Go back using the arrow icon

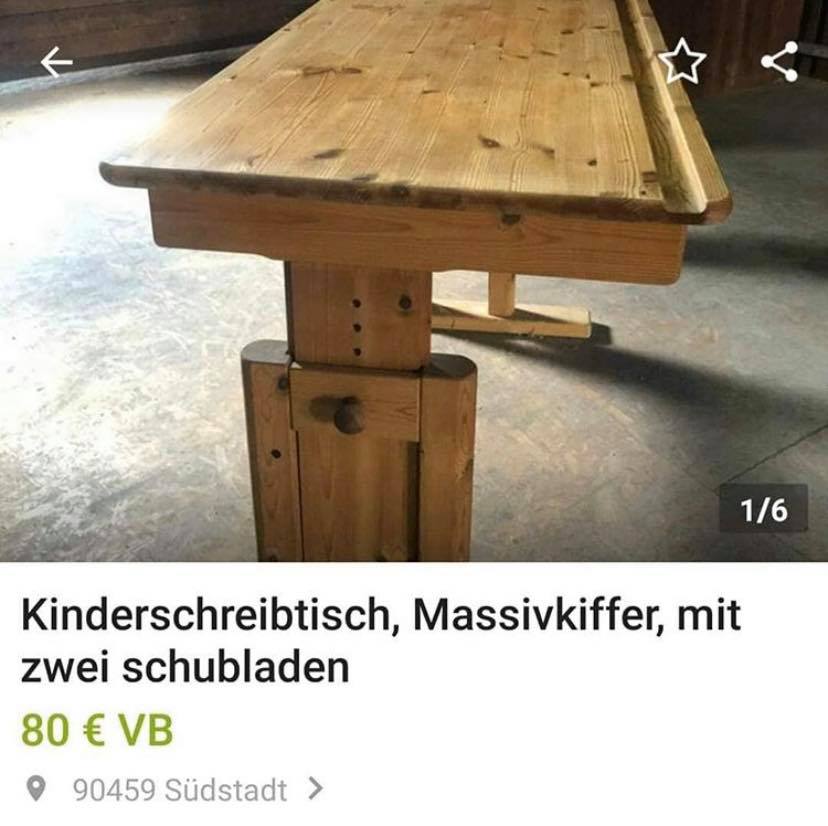pyautogui.click(x=56, y=63)
